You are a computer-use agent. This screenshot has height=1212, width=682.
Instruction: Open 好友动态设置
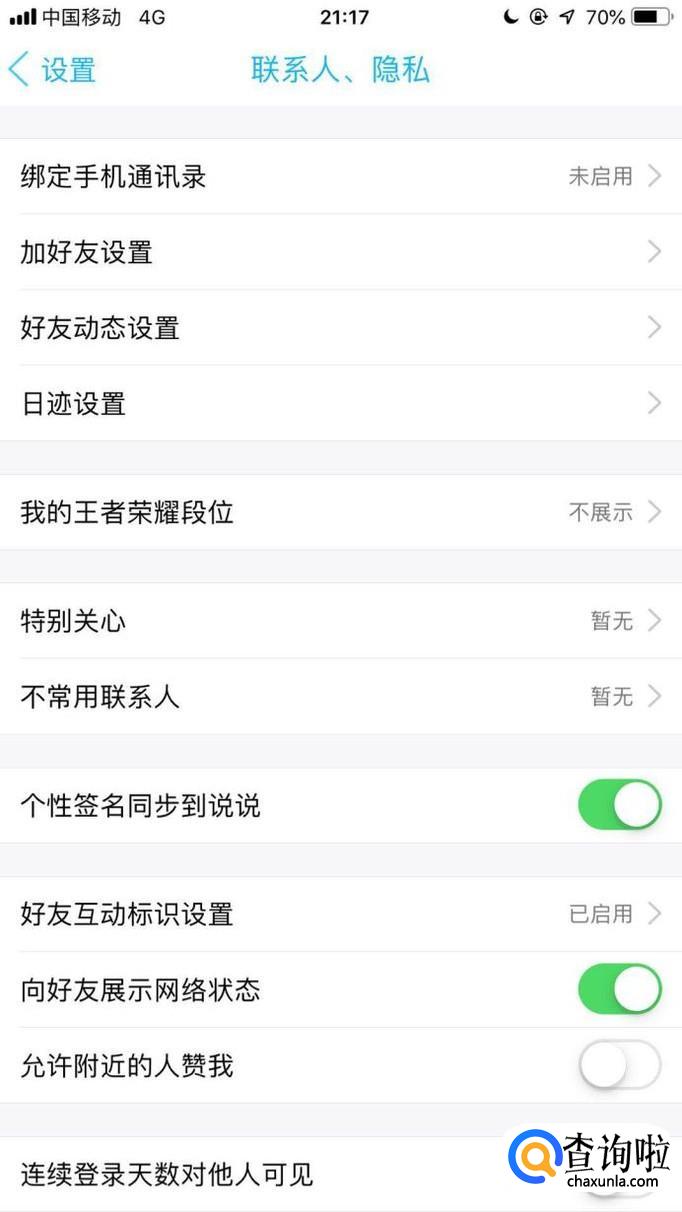(340, 328)
